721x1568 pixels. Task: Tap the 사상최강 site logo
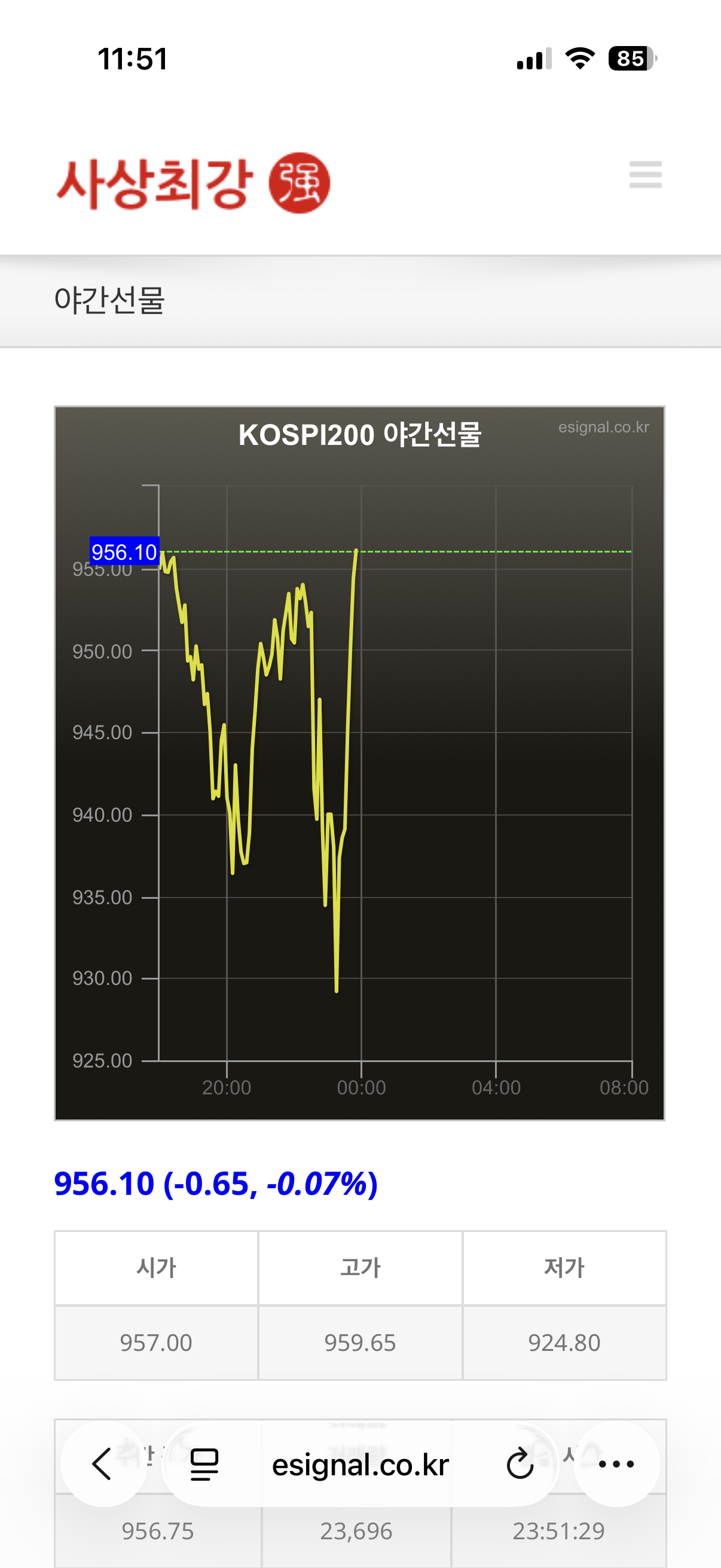[x=194, y=182]
